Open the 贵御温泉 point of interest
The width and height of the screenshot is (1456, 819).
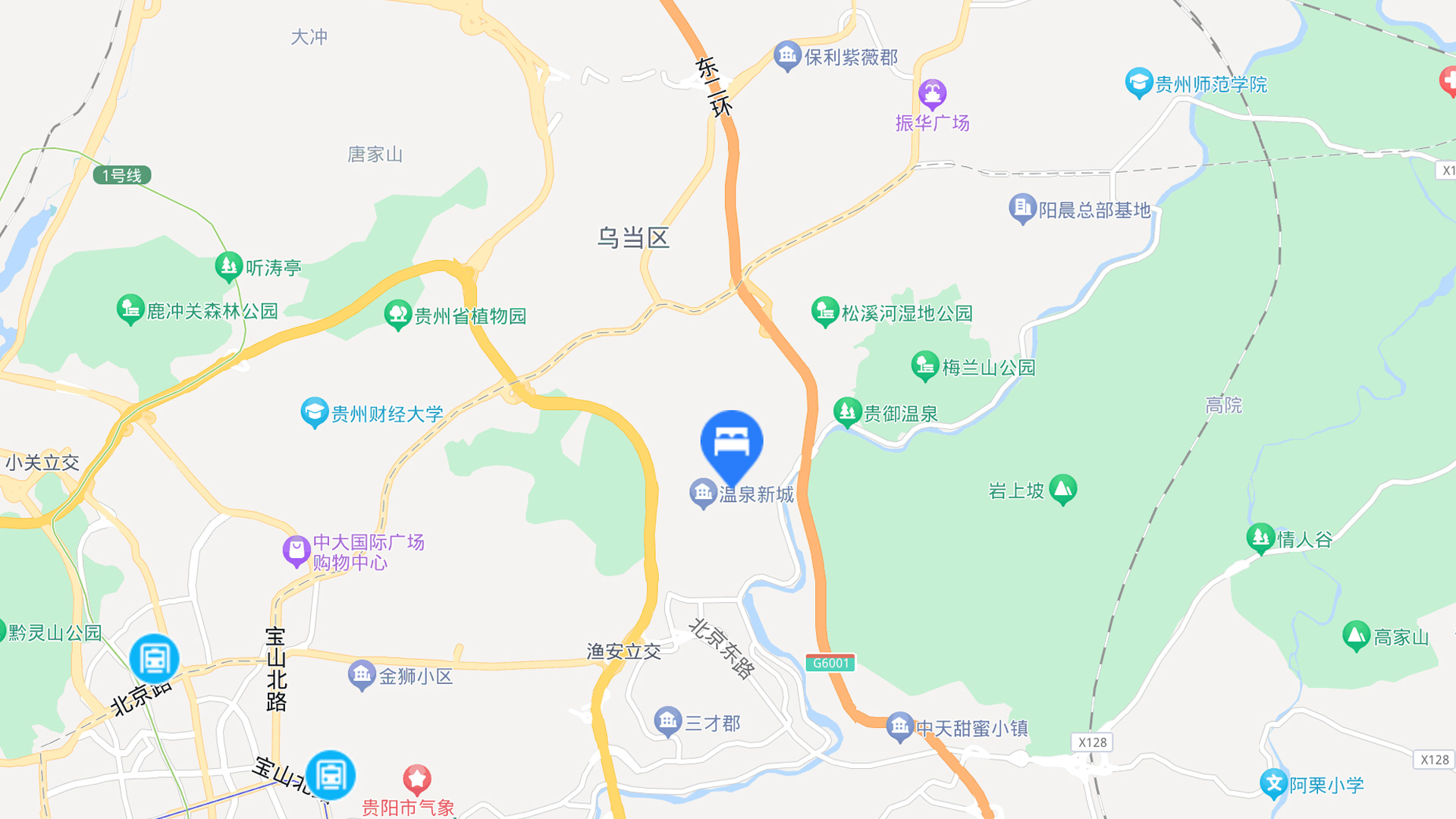pyautogui.click(x=847, y=413)
